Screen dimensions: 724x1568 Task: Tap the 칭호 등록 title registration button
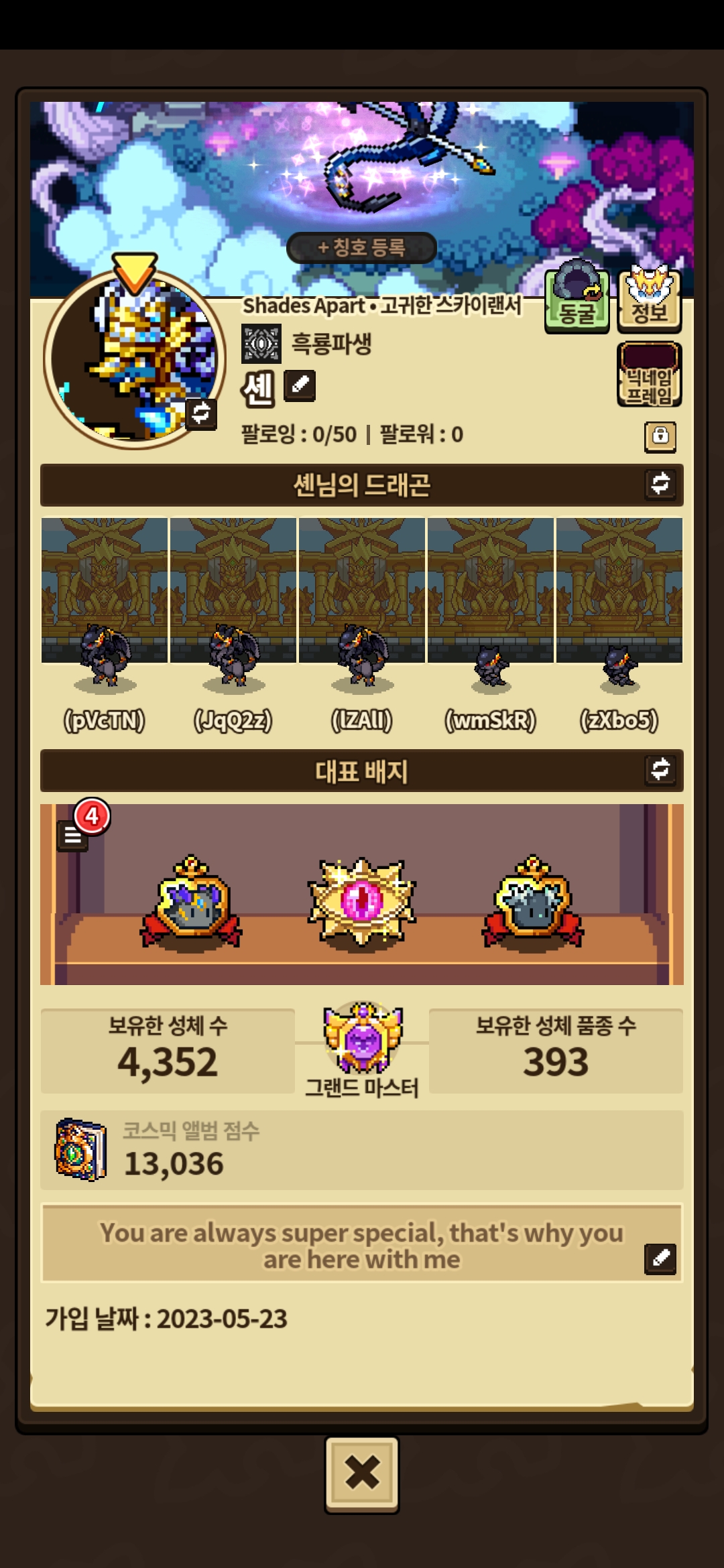(x=361, y=248)
